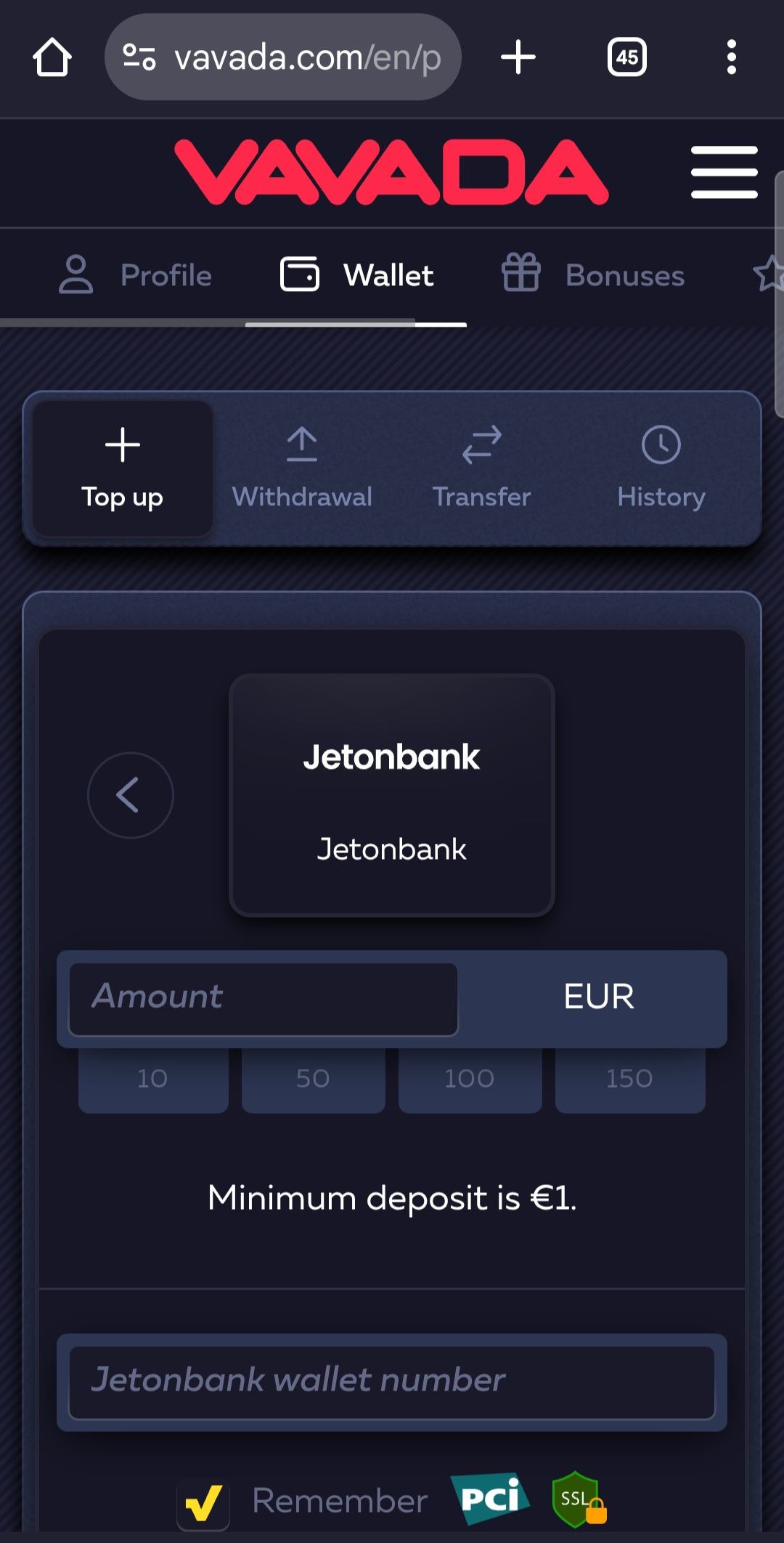Choose the 150 EUR preset amount
Screen dimensions: 784x1543
[629, 1079]
